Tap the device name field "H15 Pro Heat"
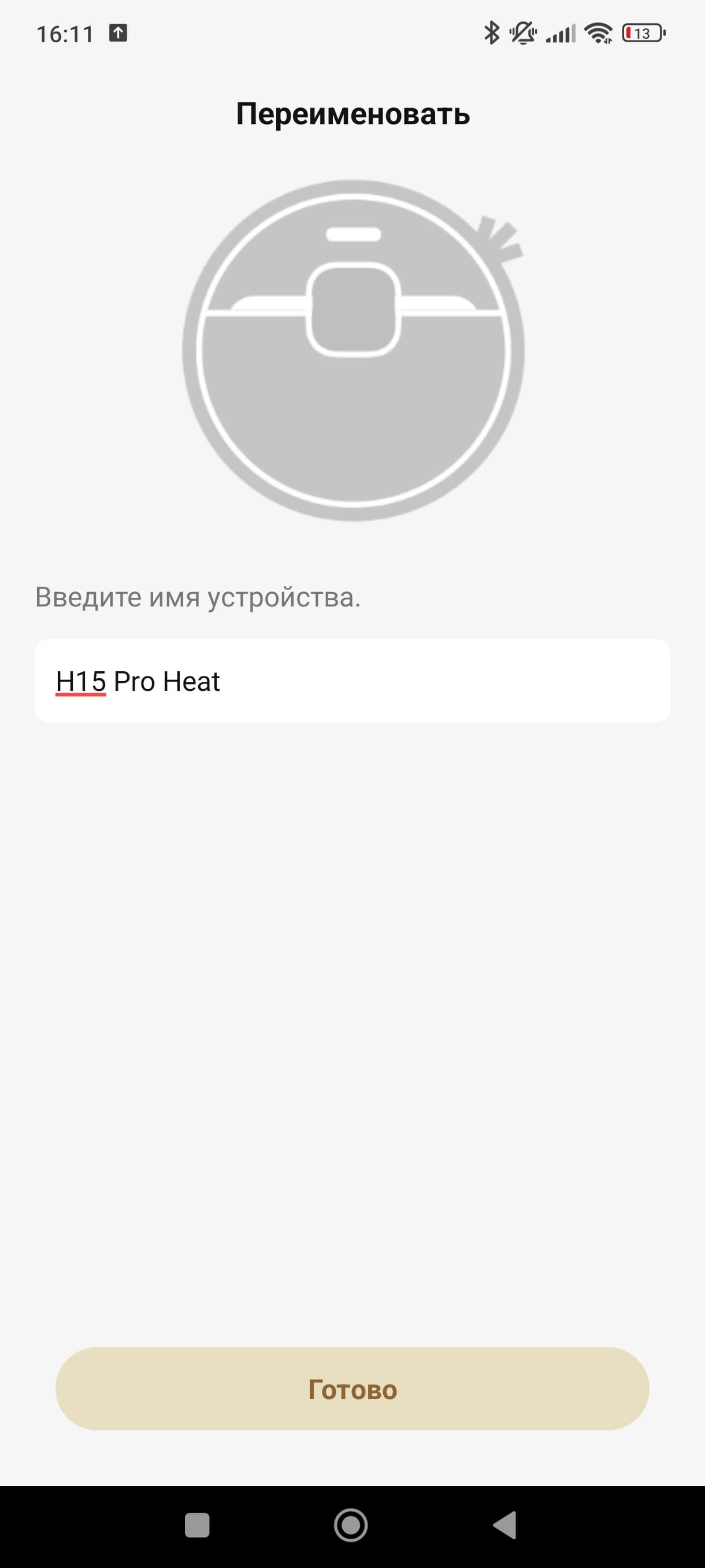 (x=351, y=681)
